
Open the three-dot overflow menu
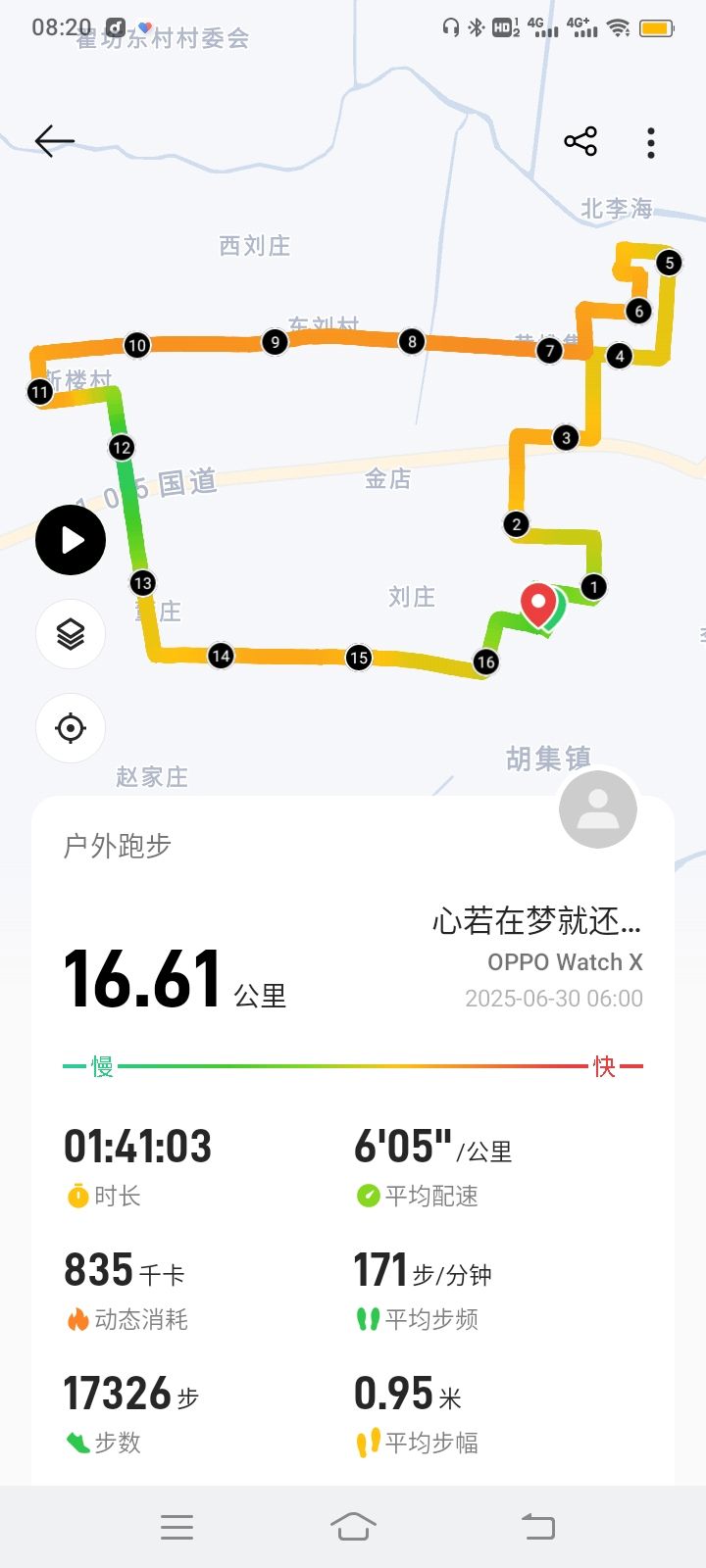point(651,143)
